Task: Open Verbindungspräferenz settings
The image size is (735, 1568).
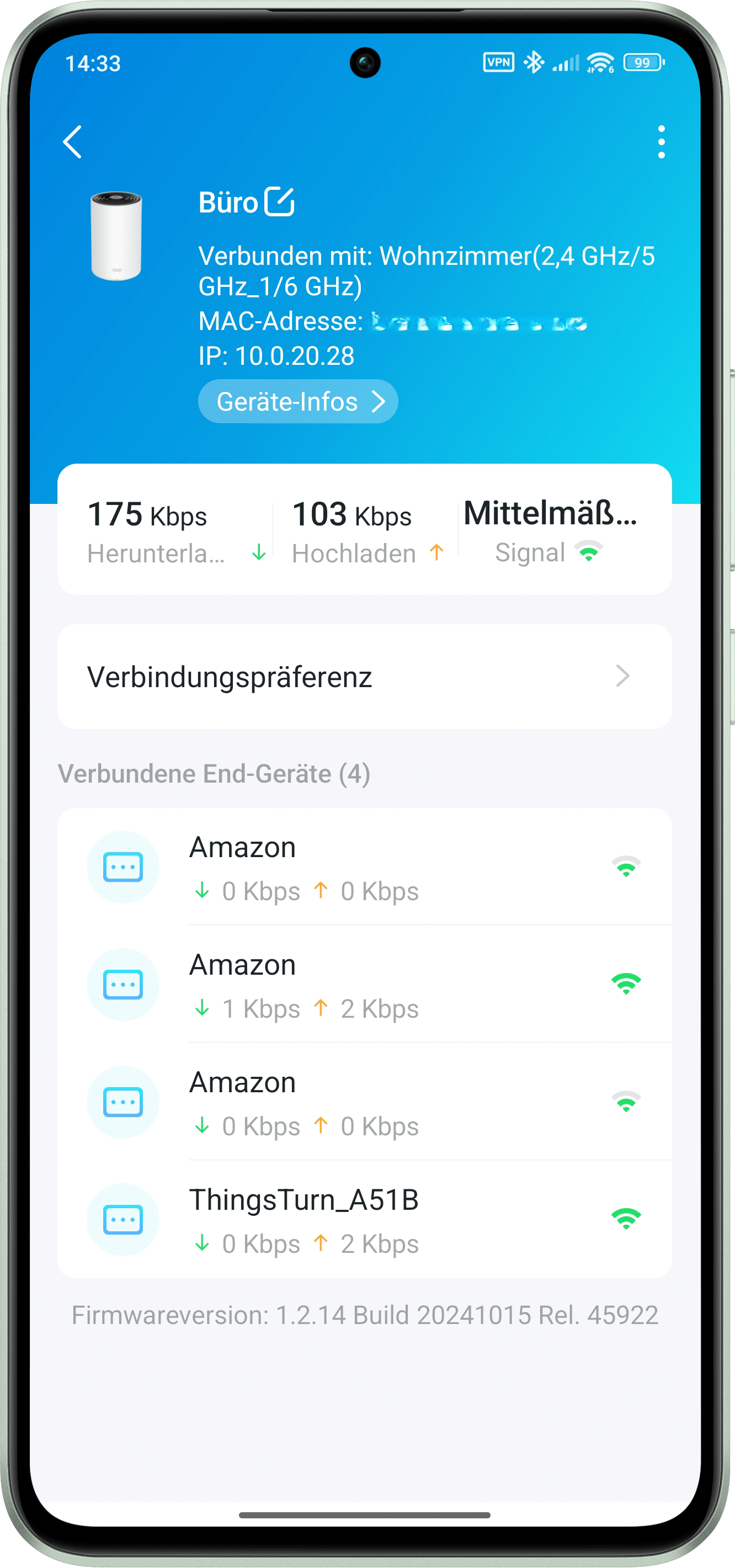Action: (364, 677)
